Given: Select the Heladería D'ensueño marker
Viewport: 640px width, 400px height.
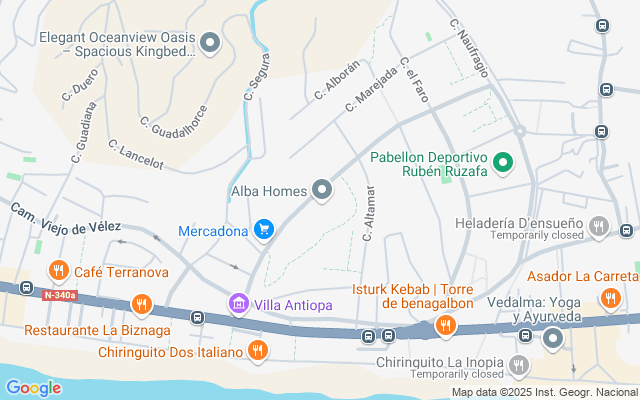Looking at the screenshot, I should (x=598, y=227).
